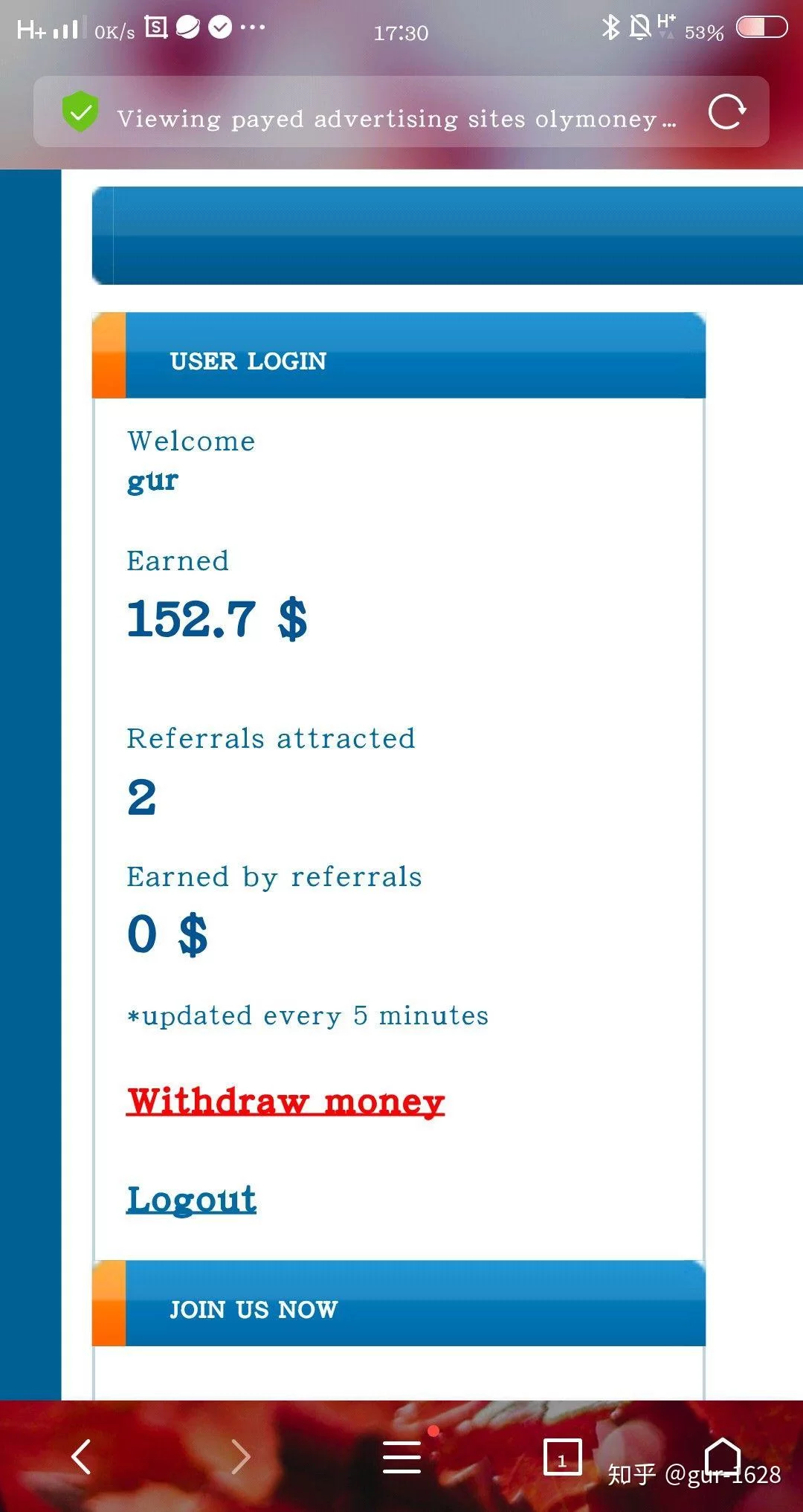
Task: Tap the green security shield icon
Action: 80,112
